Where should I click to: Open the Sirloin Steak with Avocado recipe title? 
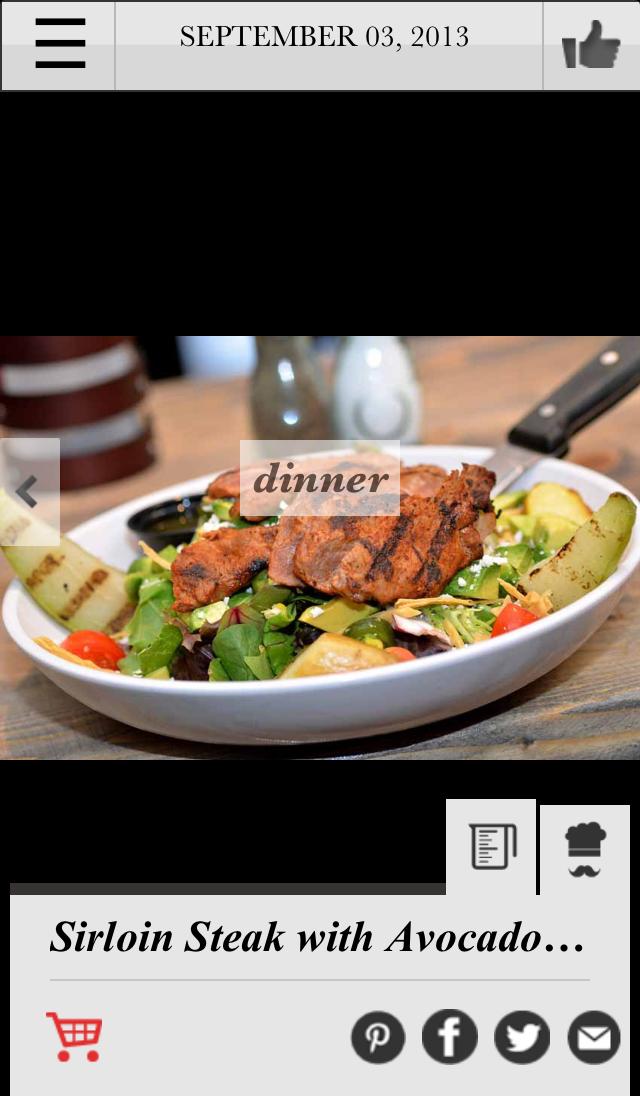(318, 937)
